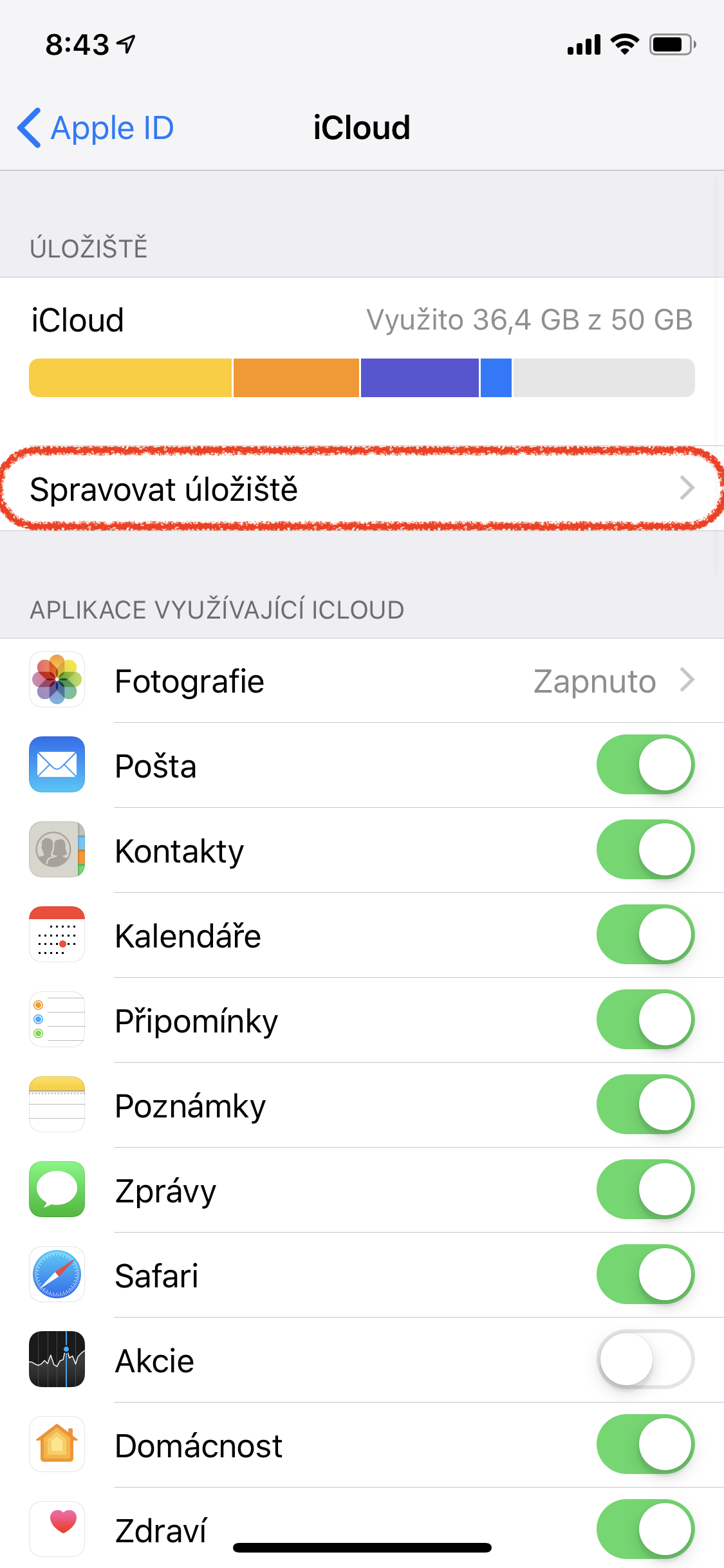
Task: Click the Pošta mail envelope icon
Action: [57, 765]
